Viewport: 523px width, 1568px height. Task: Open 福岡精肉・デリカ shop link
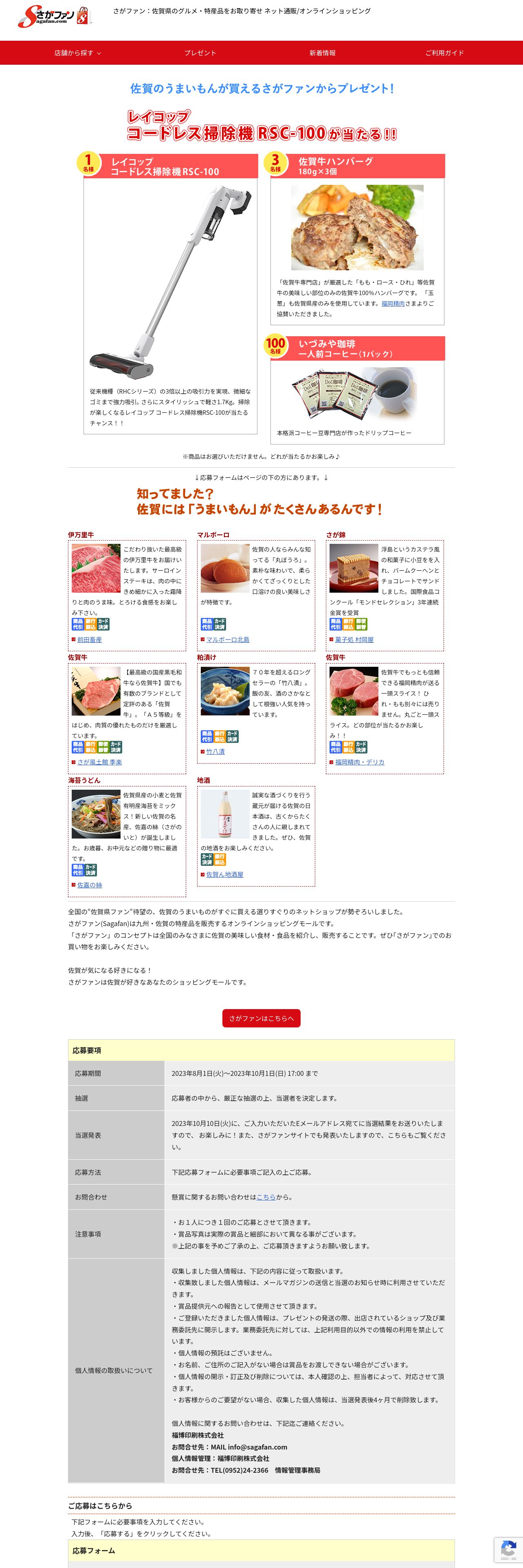[x=360, y=762]
